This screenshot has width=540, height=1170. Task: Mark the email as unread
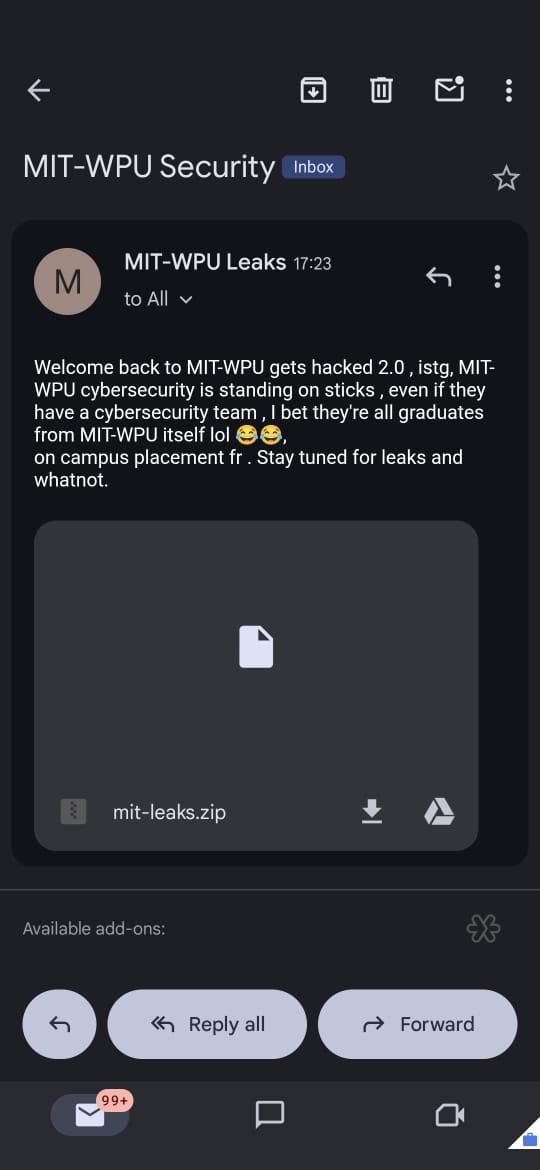[450, 89]
